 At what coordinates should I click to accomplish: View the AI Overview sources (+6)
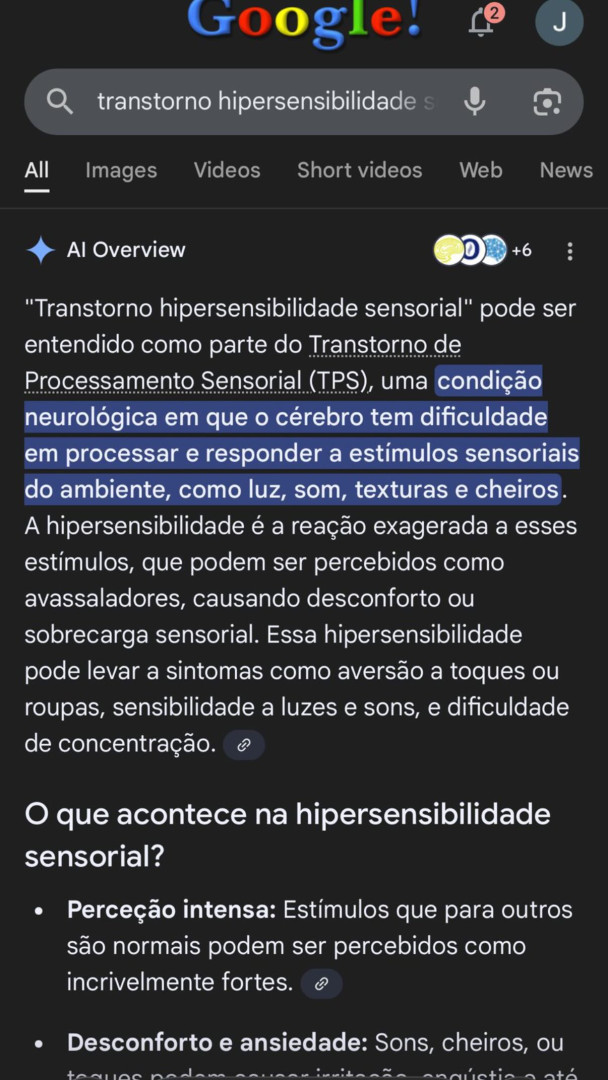tap(484, 250)
